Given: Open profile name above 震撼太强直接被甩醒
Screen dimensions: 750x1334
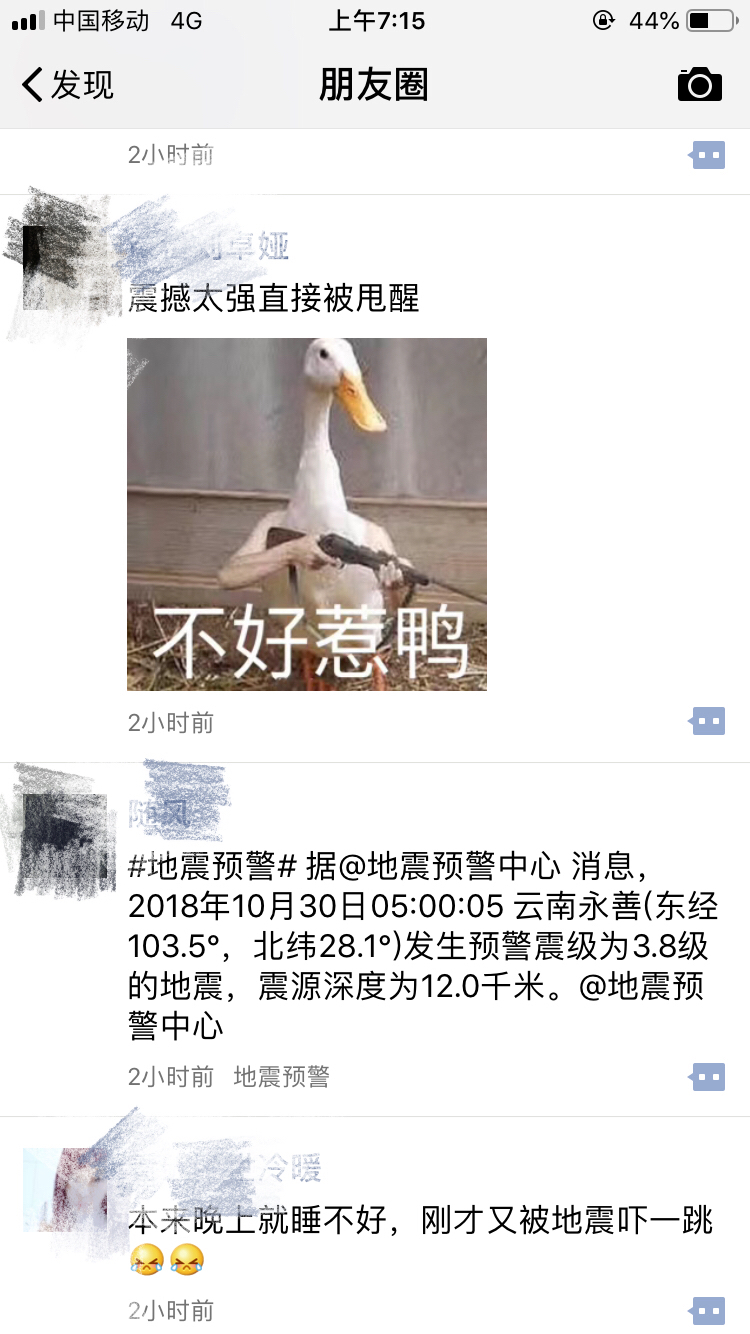Looking at the screenshot, I should [x=210, y=247].
